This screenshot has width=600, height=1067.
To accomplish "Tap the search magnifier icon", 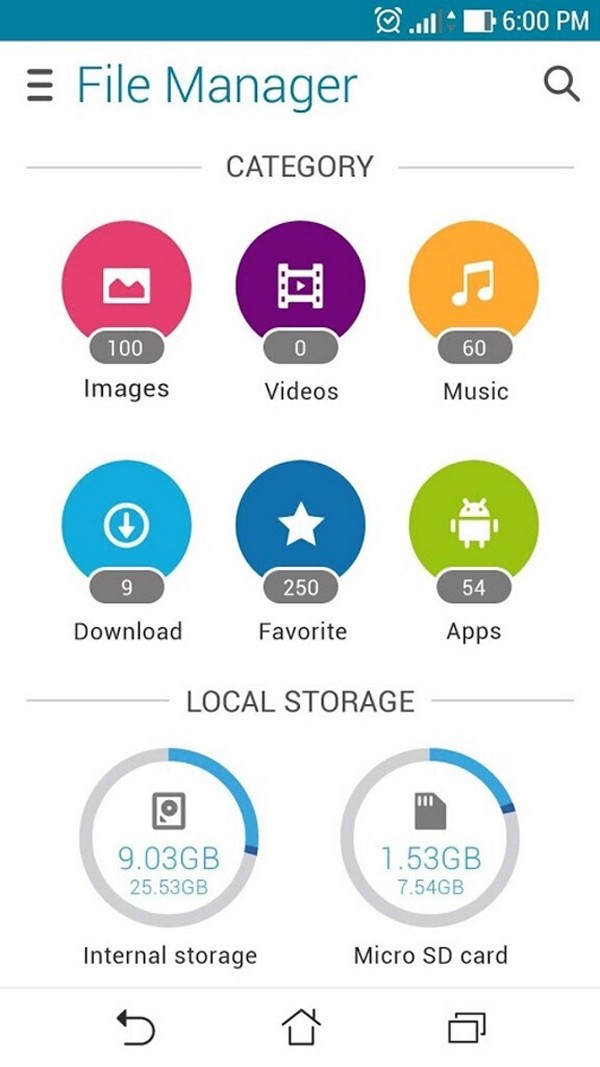I will [x=561, y=85].
